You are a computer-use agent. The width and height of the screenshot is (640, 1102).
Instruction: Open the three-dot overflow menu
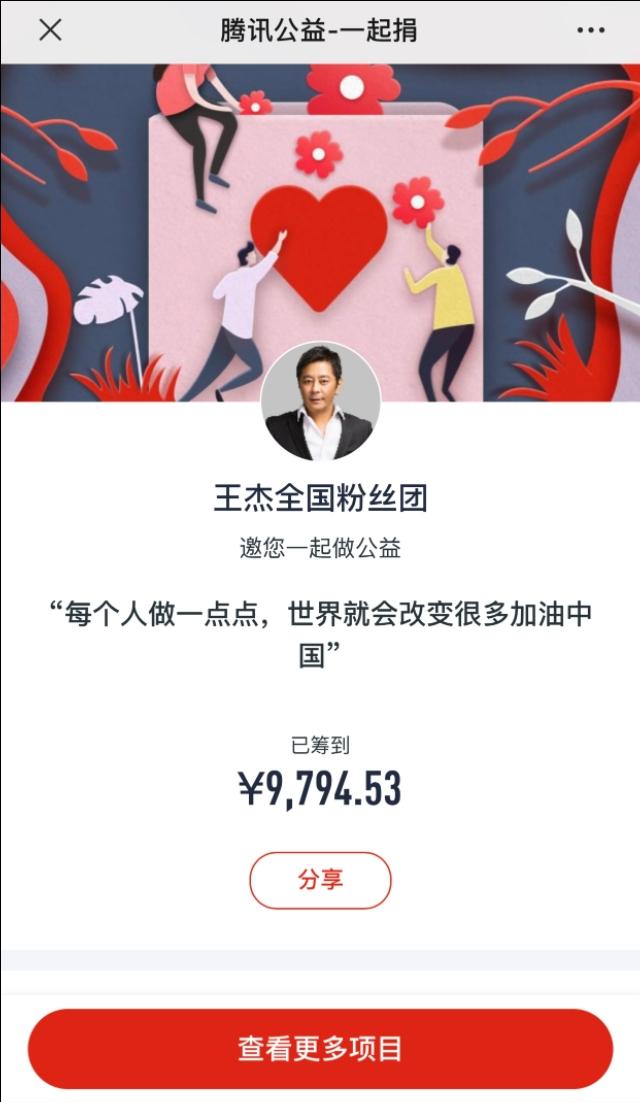[592, 30]
